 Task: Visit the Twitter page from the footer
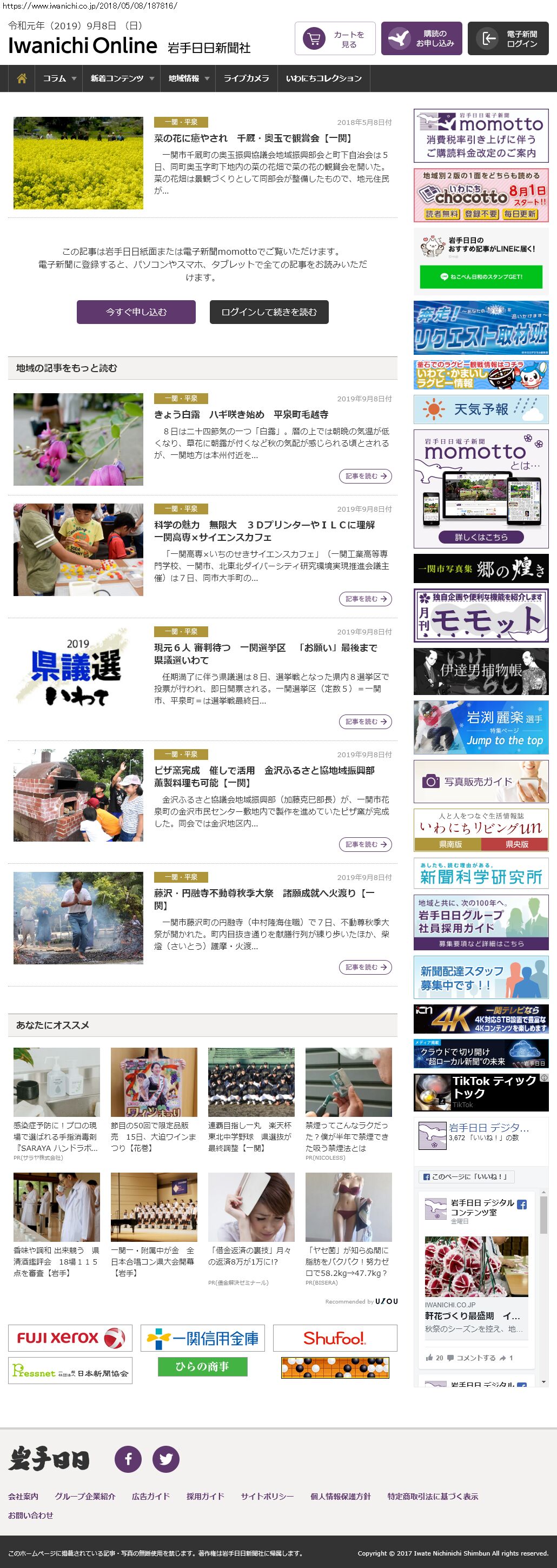[x=165, y=1459]
